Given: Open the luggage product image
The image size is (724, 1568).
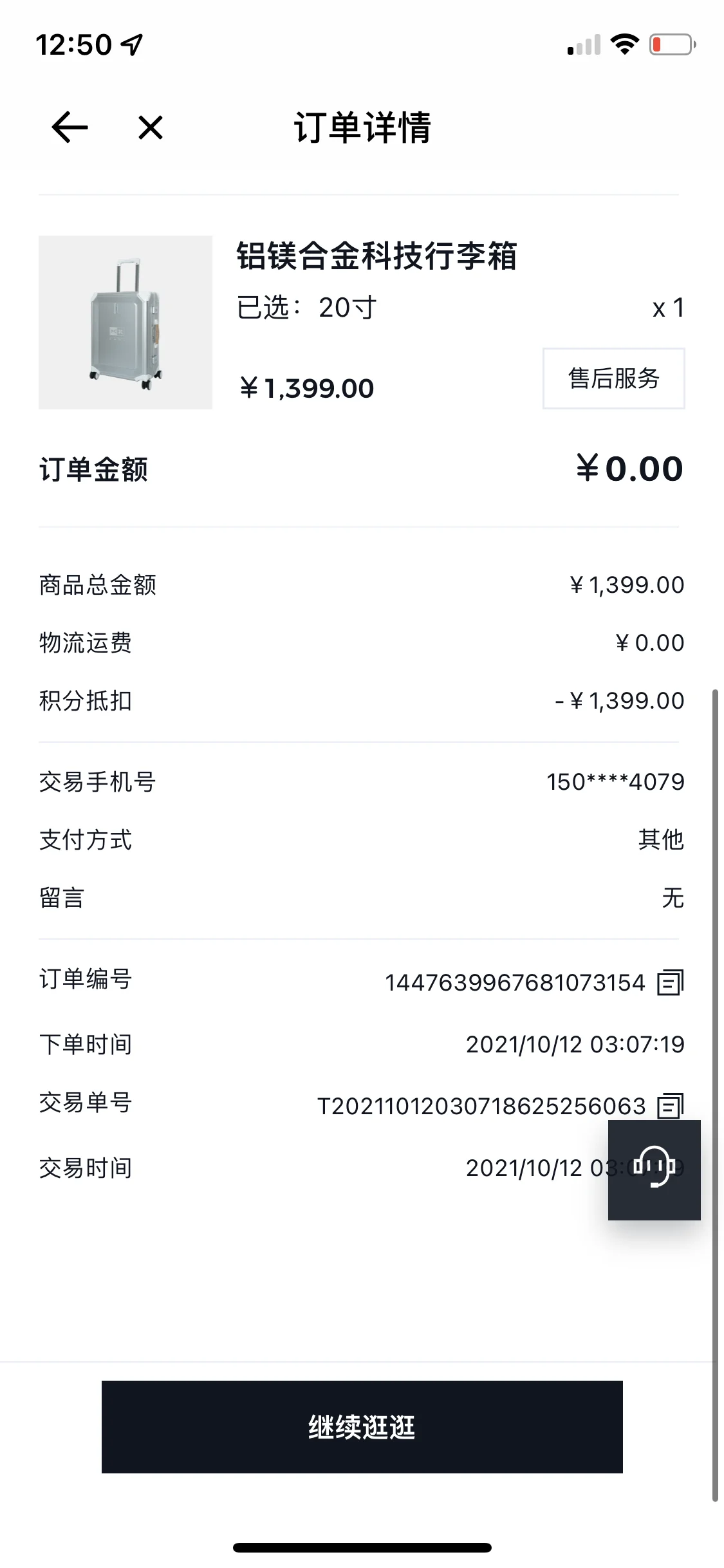Looking at the screenshot, I should click(x=125, y=322).
